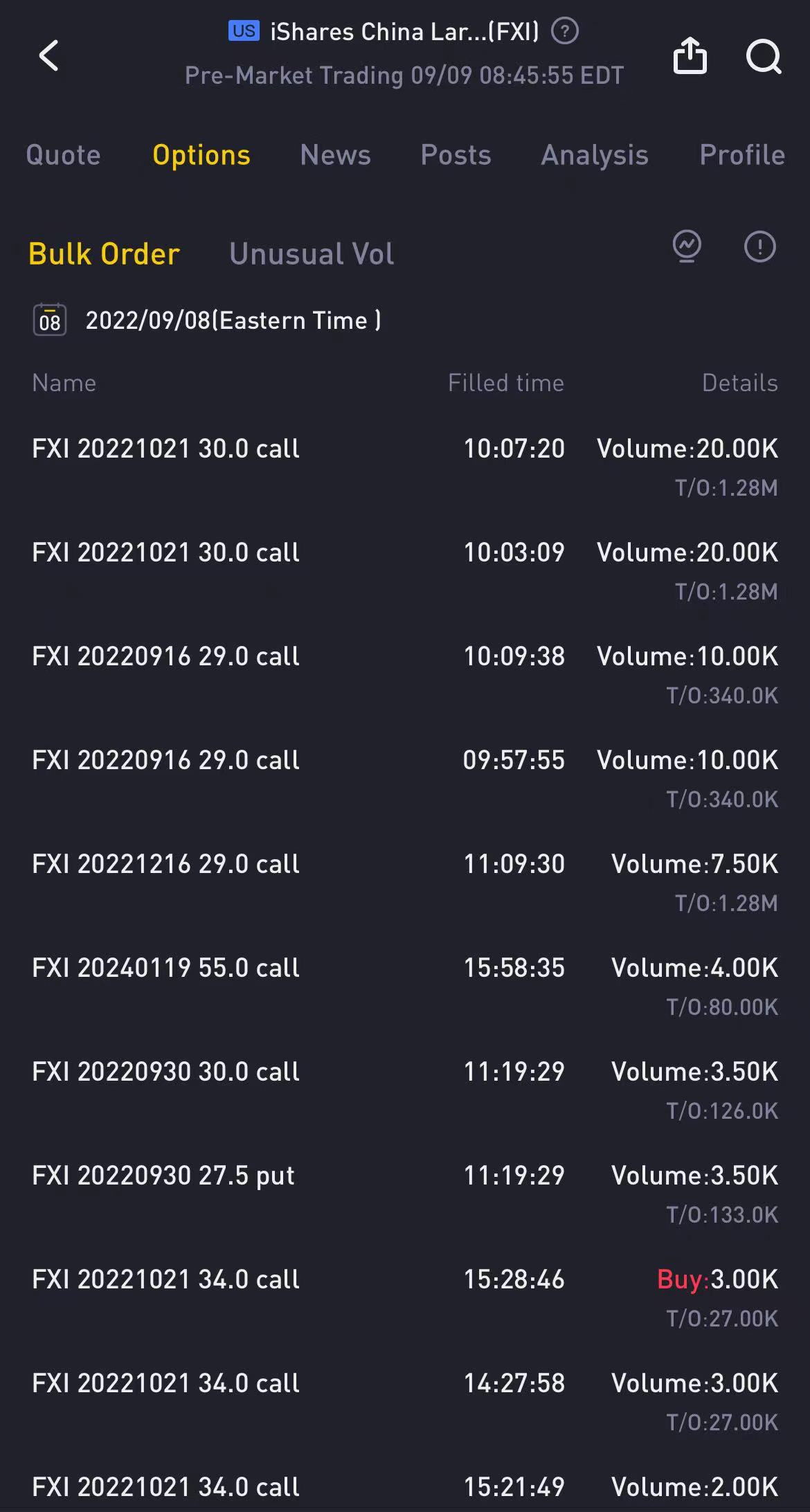Open FXI 20221021 30.0 call filled 10:07:20

pos(405,467)
